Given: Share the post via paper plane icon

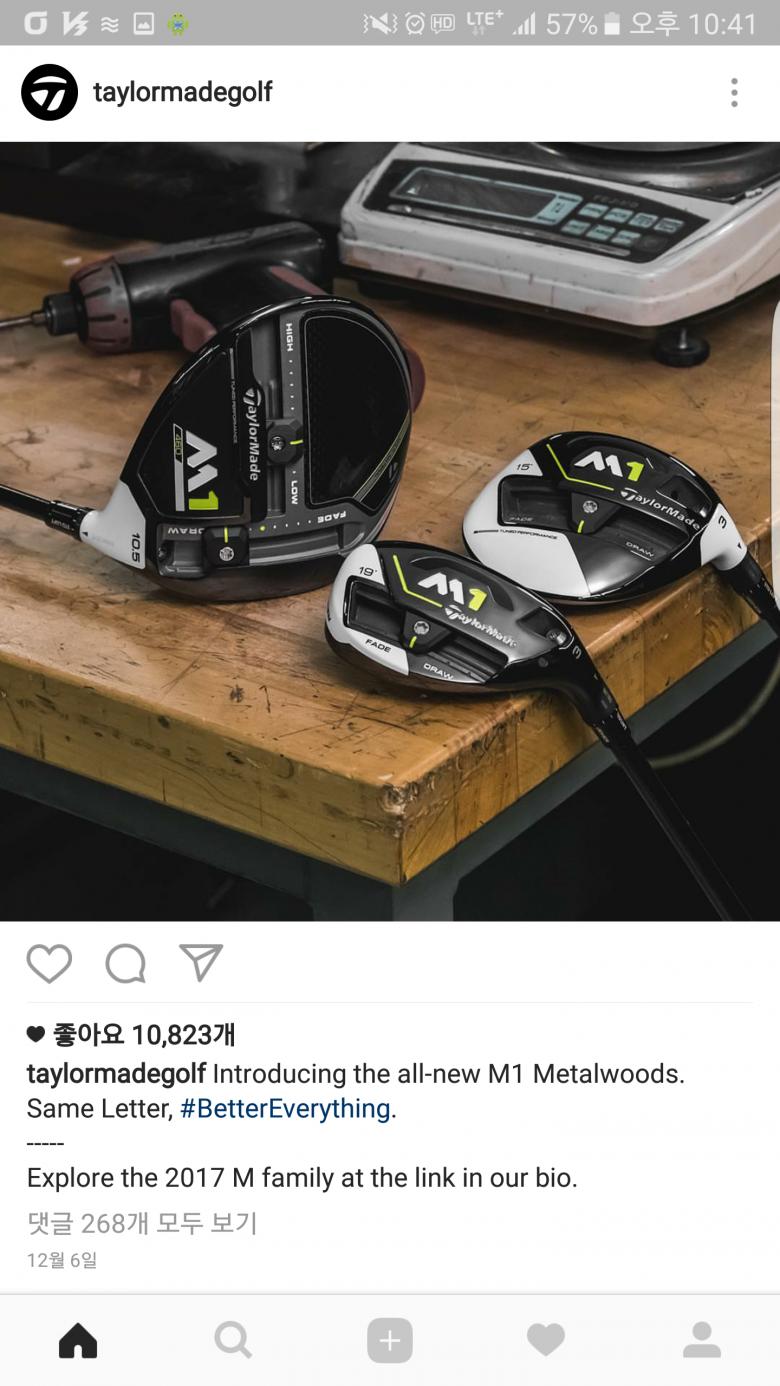Looking at the screenshot, I should pyautogui.click(x=201, y=962).
